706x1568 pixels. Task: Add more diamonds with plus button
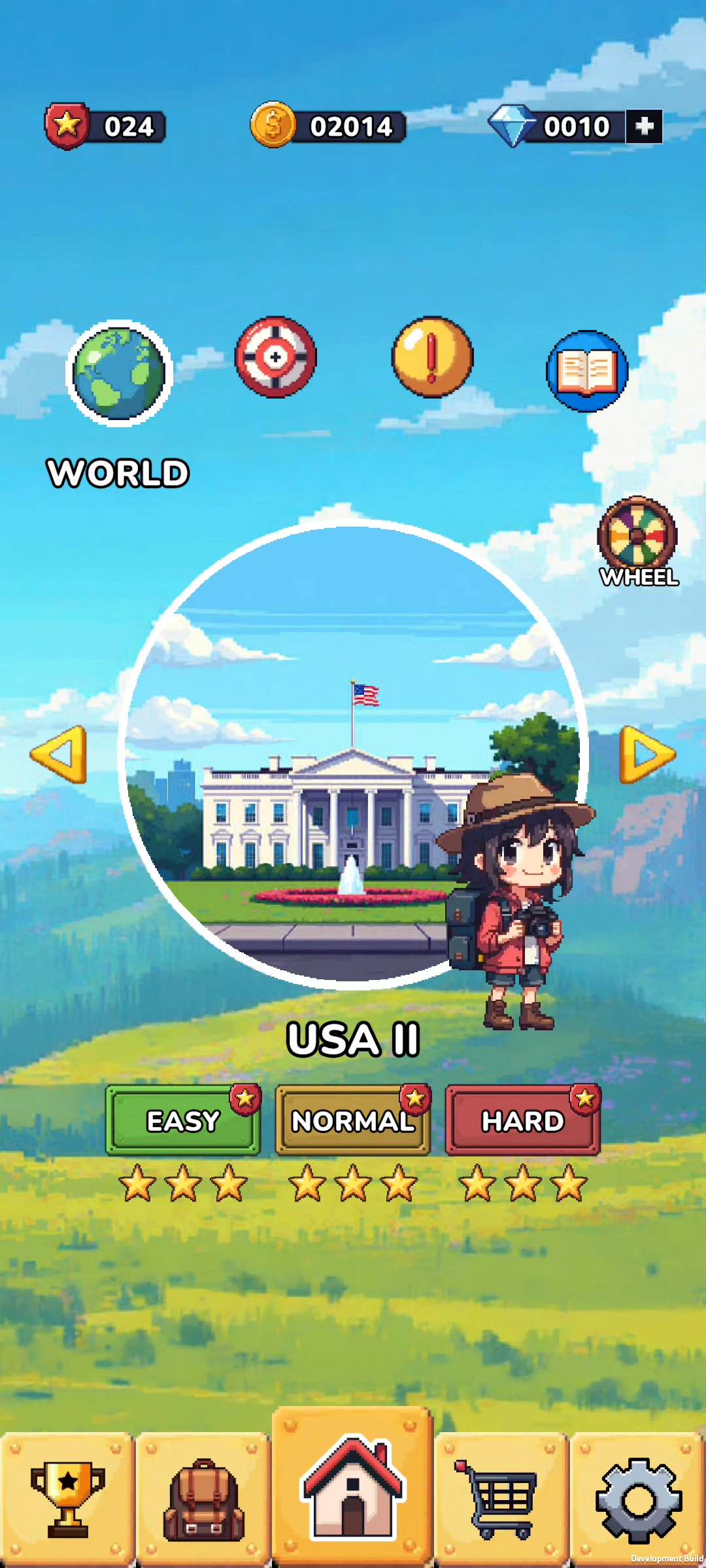[x=644, y=126]
